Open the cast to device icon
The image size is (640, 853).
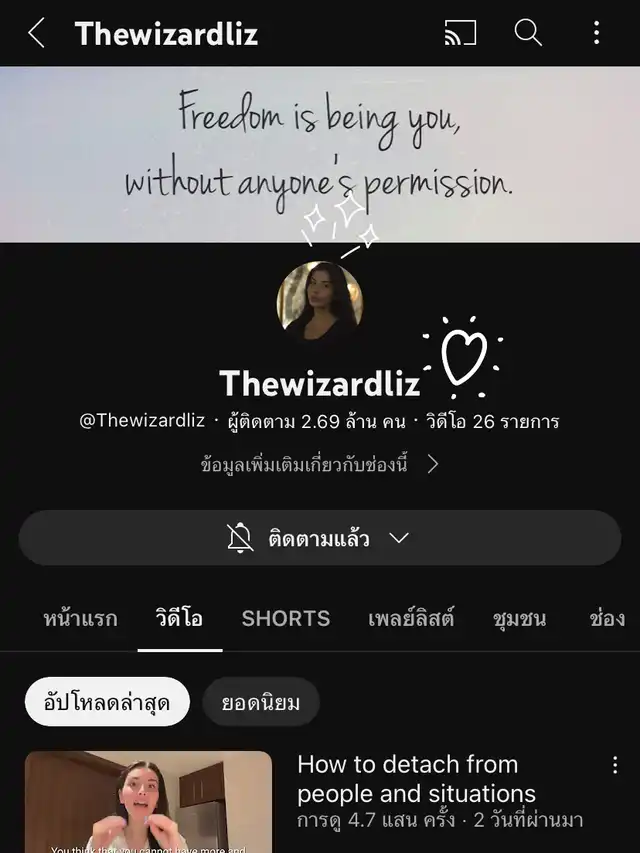461,33
